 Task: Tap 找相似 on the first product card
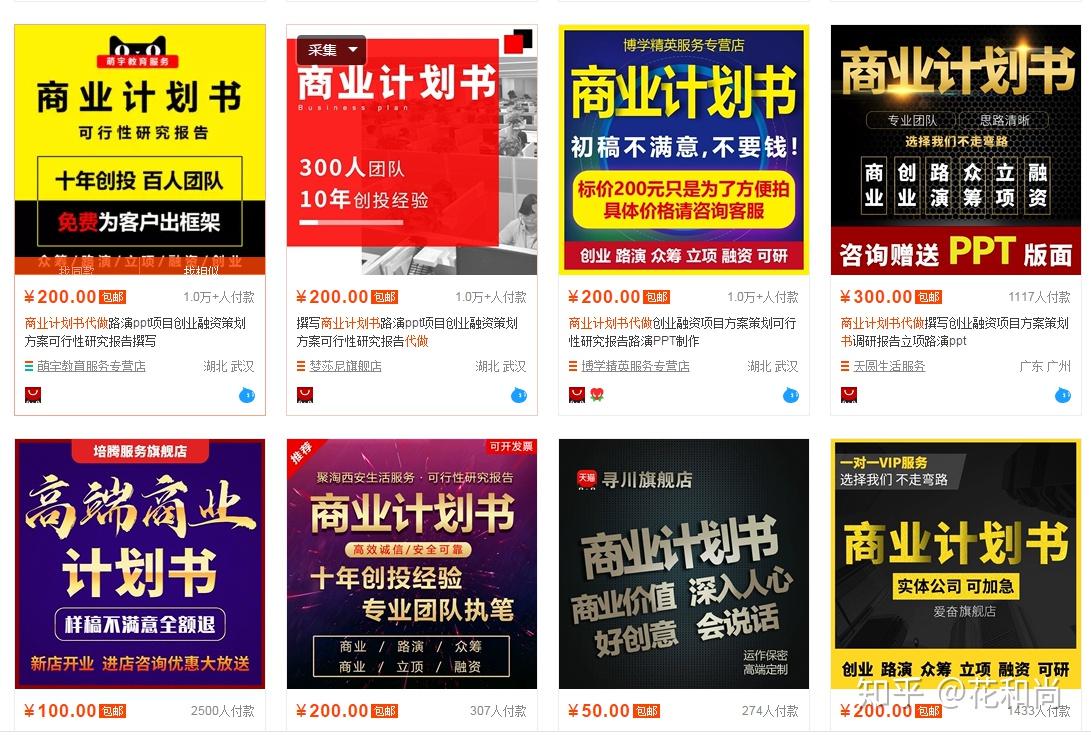(202, 270)
